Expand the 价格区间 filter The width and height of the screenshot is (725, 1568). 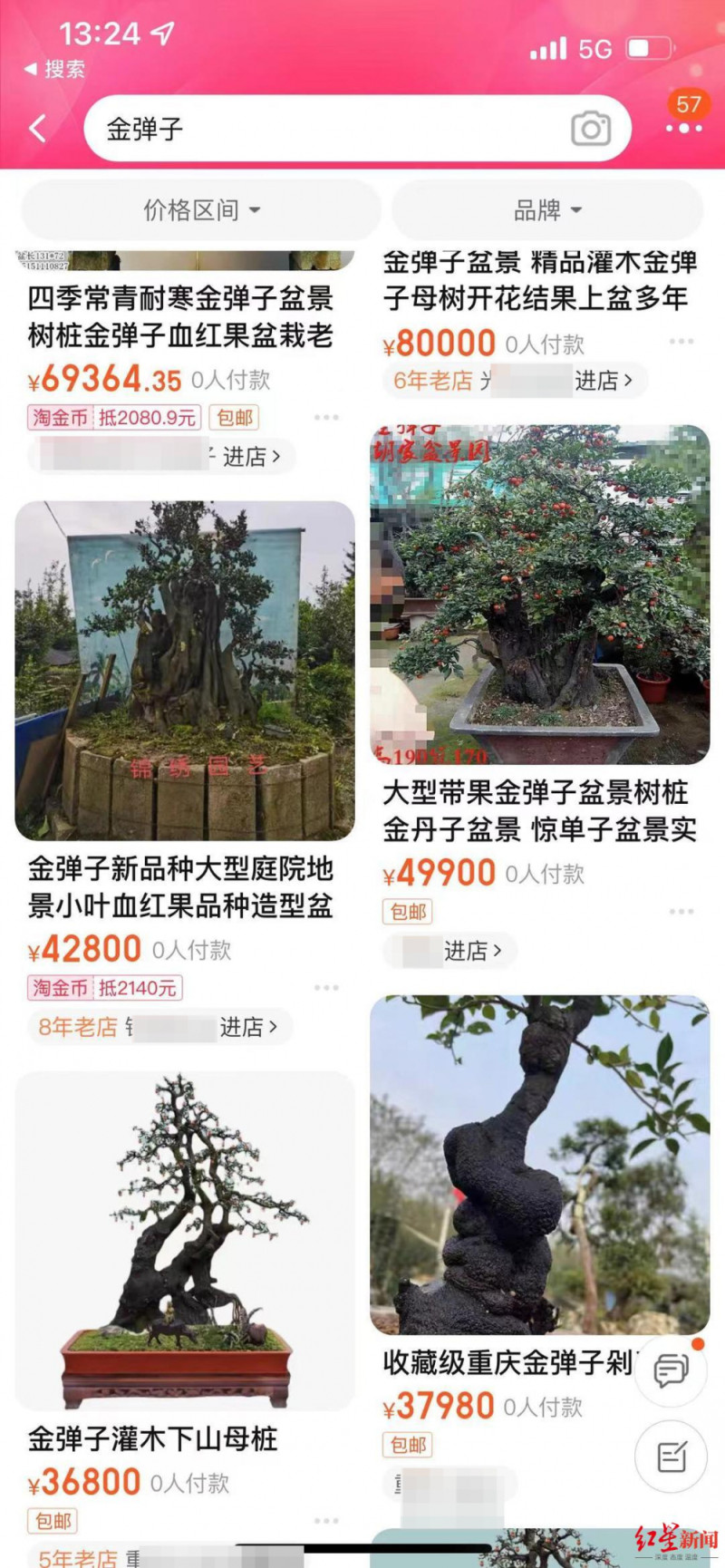click(x=201, y=210)
